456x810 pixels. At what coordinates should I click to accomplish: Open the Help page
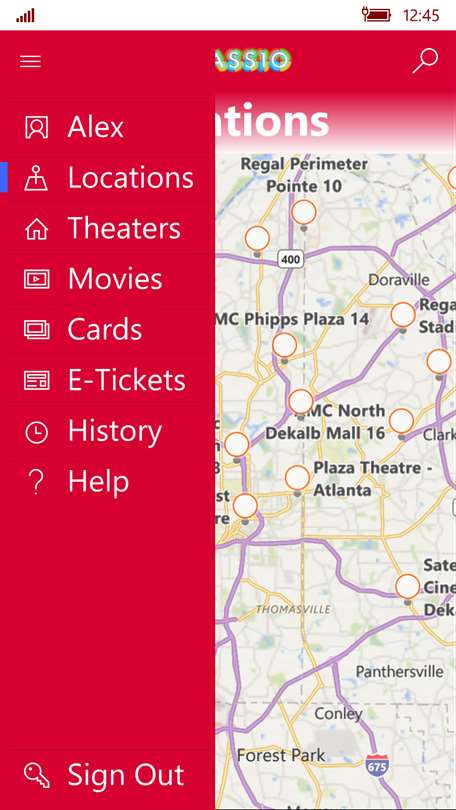[107, 481]
